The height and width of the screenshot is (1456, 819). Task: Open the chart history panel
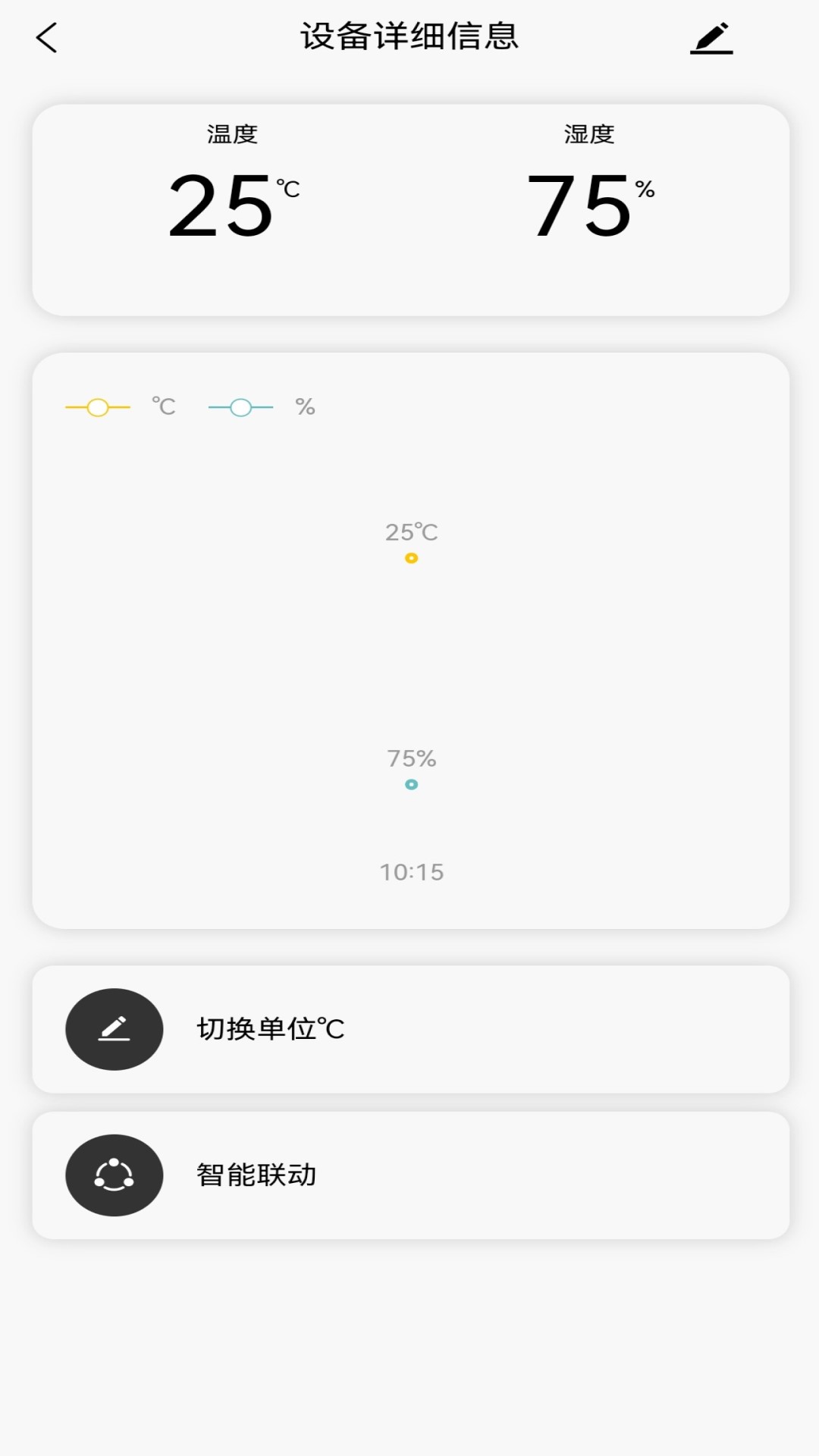pos(409,641)
